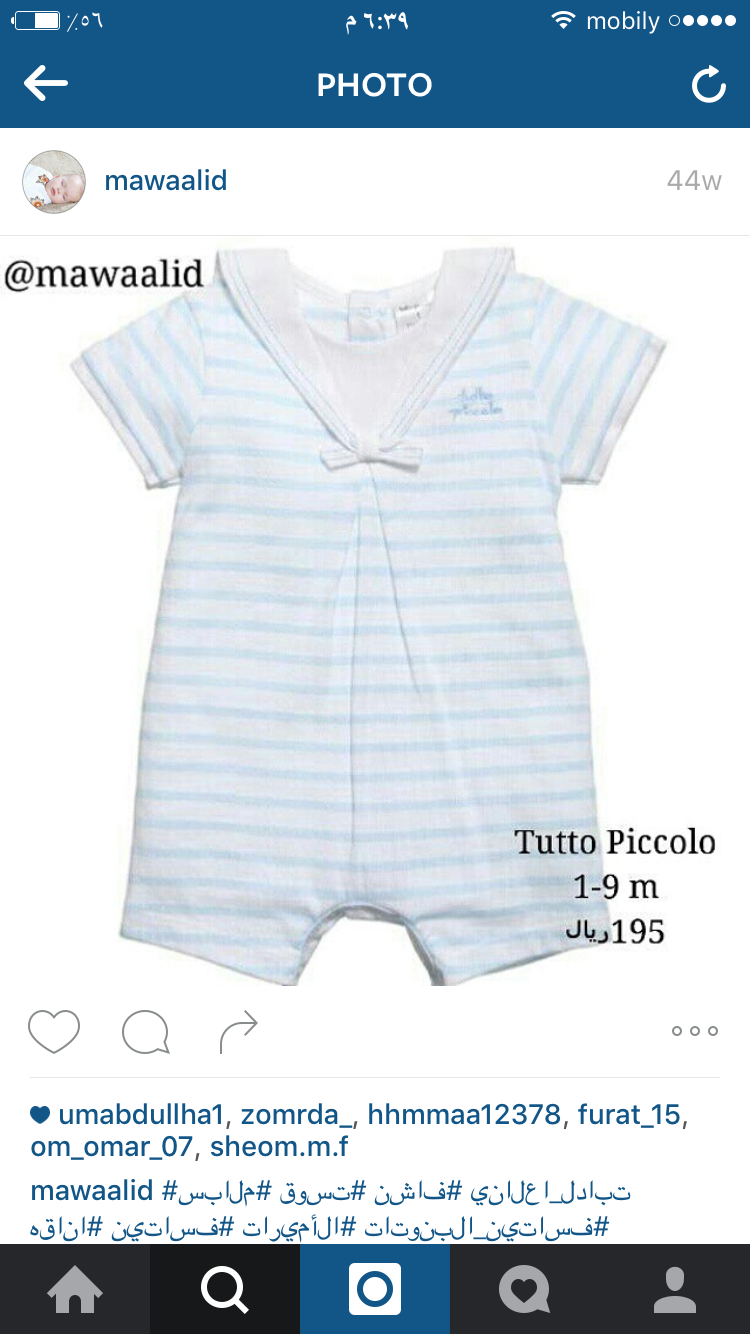Open mawaalid's profile picture
Viewport: 750px width, 1334px height.
[x=54, y=182]
